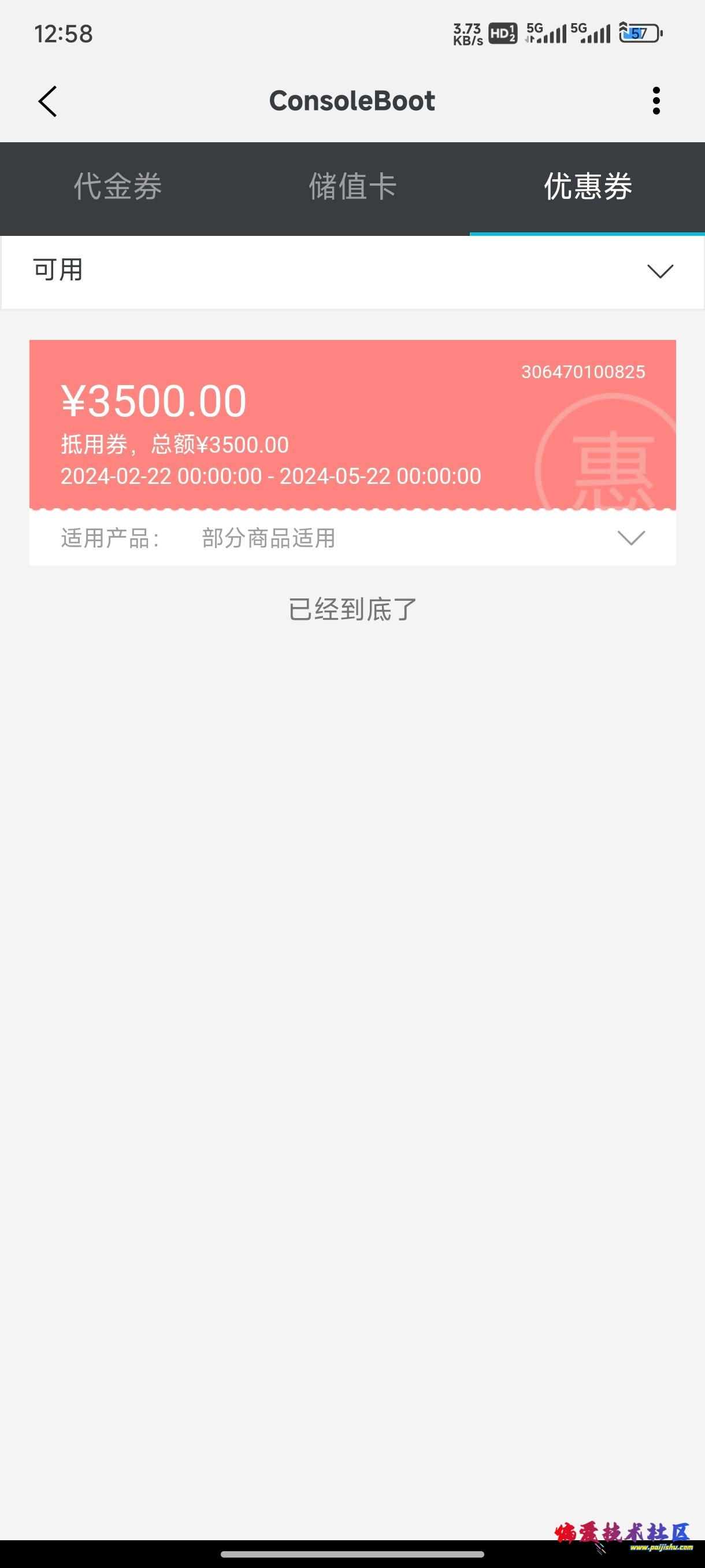Switch to the 储值卡 tab
The width and height of the screenshot is (705, 1568).
tap(352, 187)
